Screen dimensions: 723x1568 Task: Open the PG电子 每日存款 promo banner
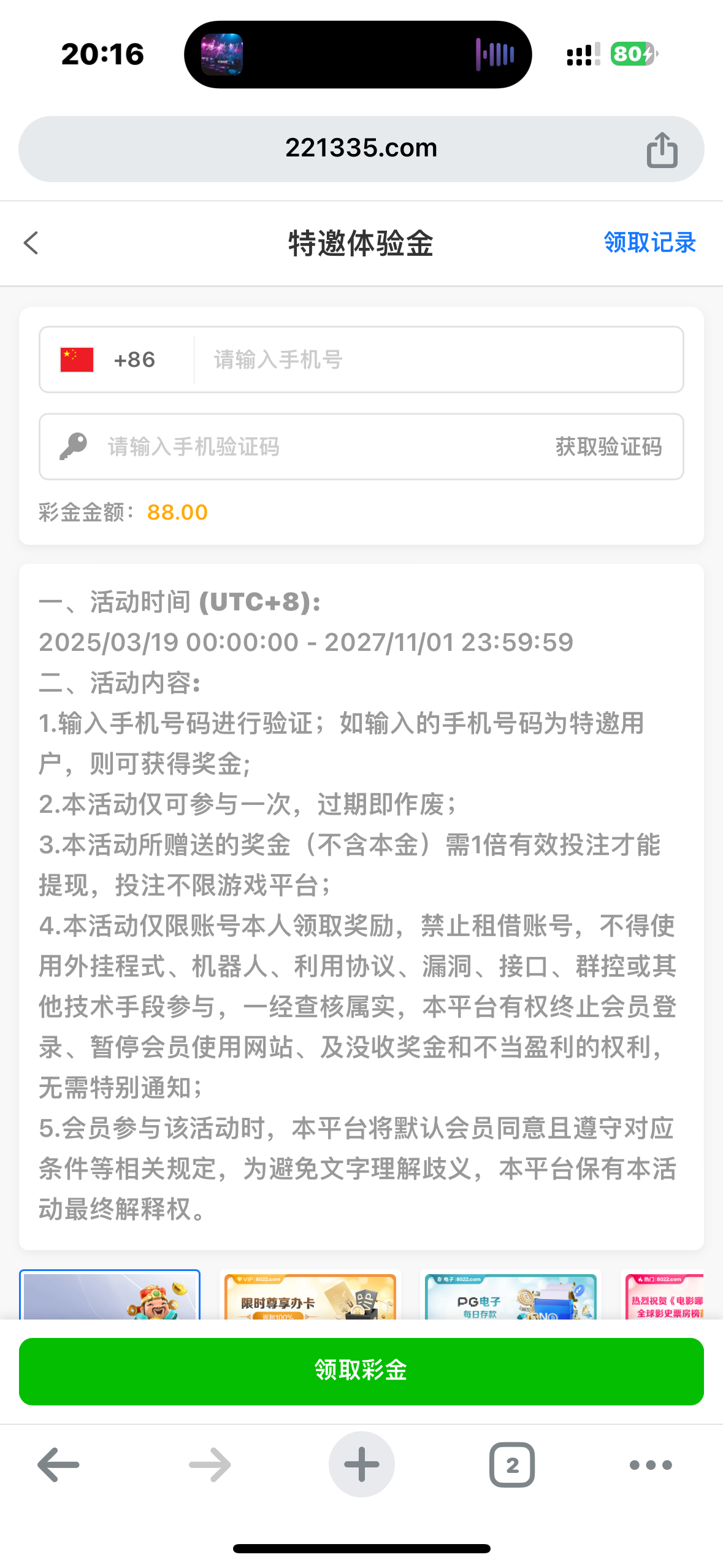[510, 1296]
